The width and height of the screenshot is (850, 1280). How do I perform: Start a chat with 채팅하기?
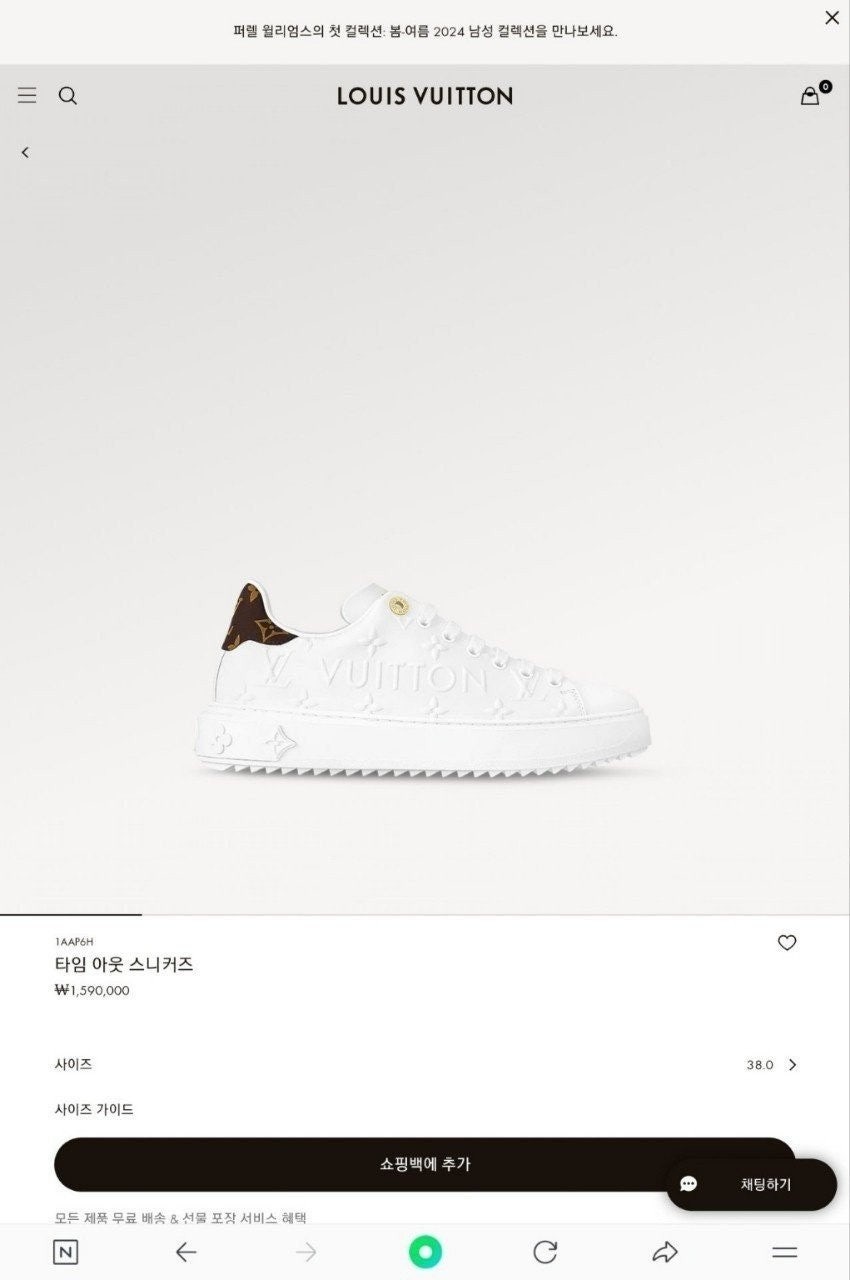click(x=752, y=1184)
